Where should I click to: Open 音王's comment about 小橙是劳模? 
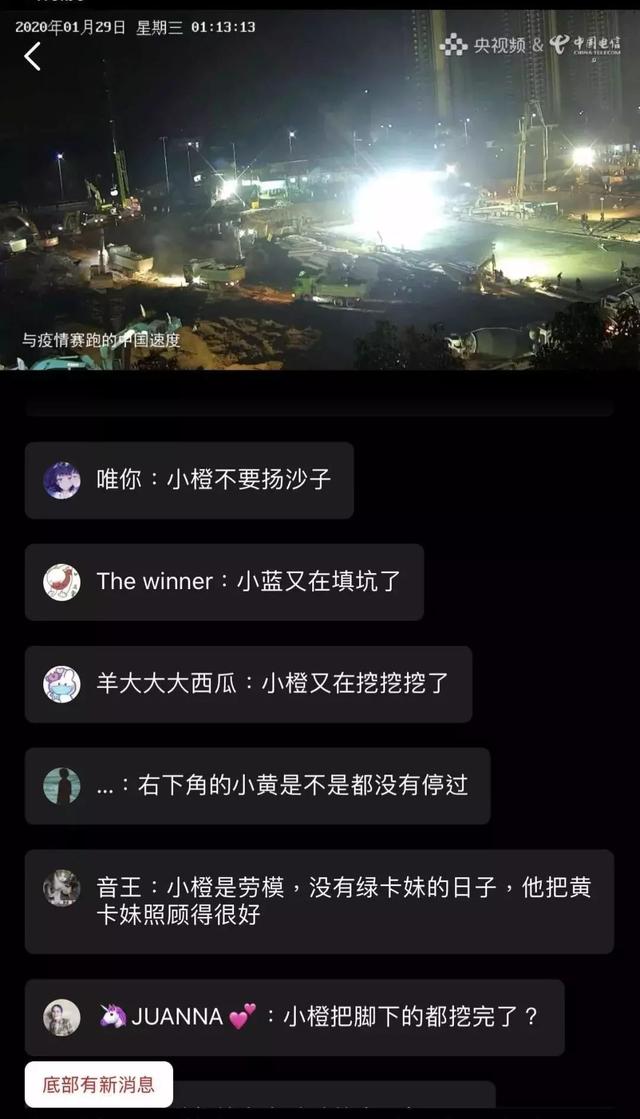(319, 900)
